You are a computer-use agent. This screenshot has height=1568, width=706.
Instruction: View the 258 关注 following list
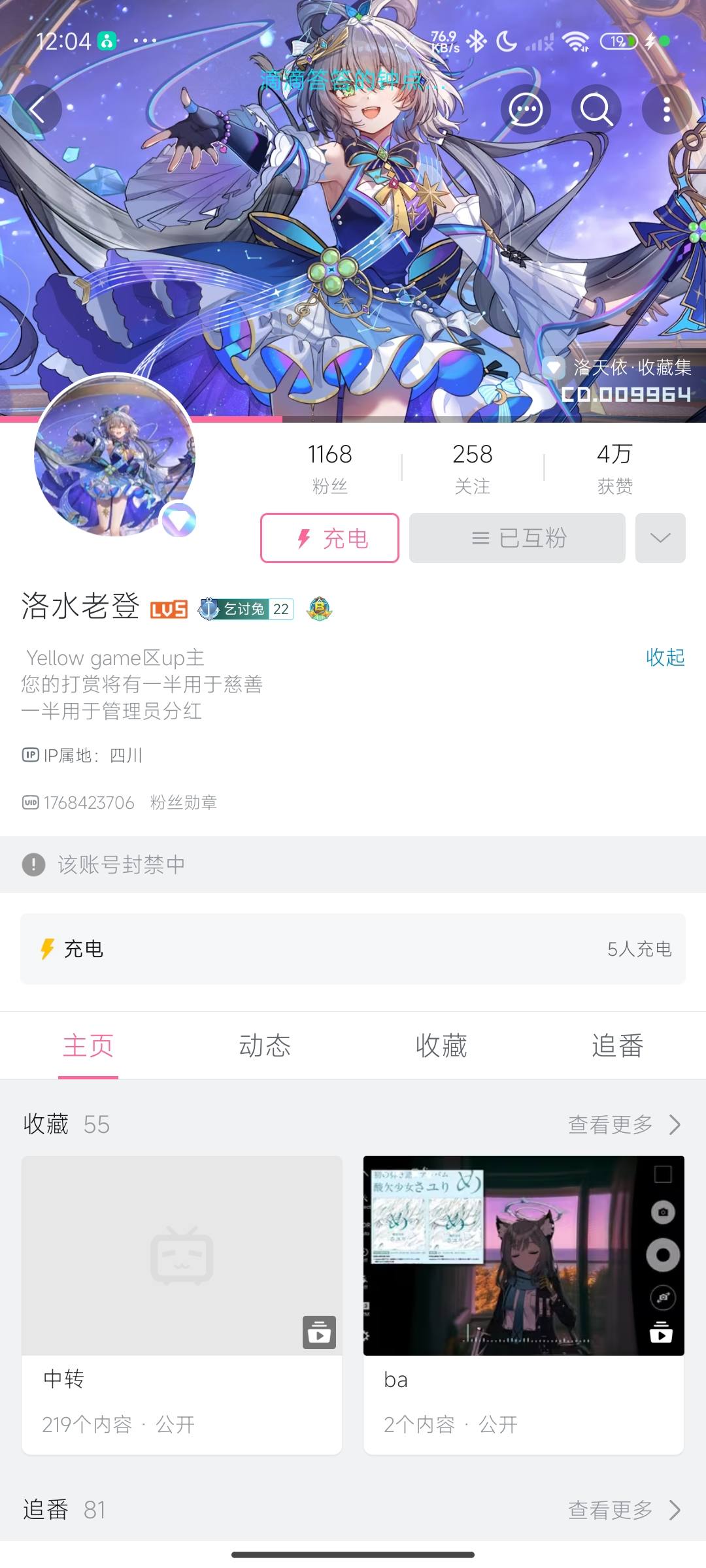click(x=472, y=468)
